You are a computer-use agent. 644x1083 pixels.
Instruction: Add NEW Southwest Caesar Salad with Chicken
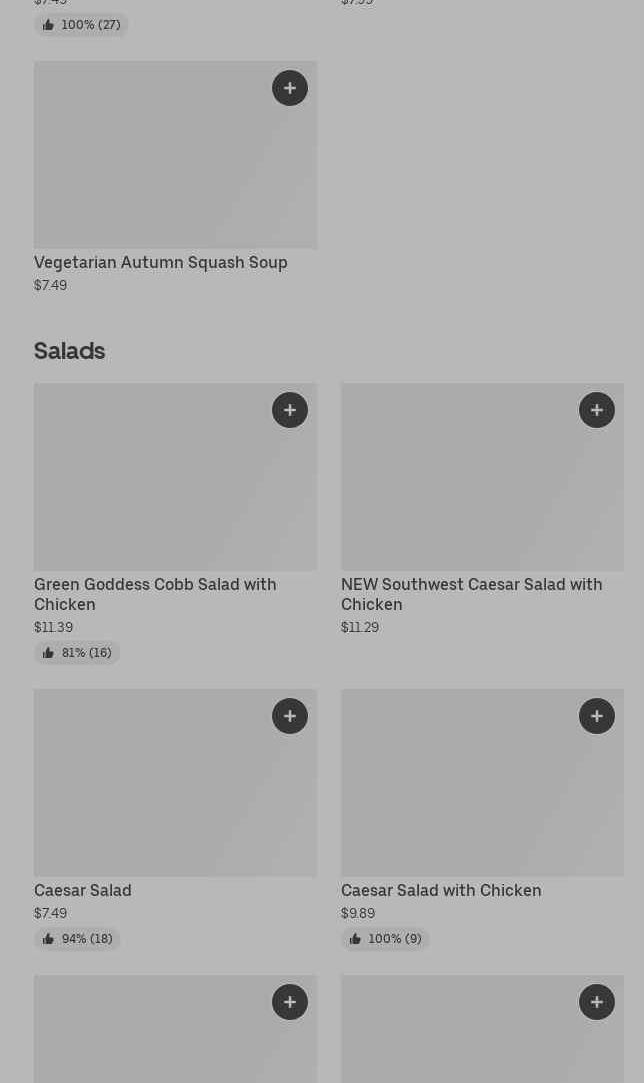point(597,410)
